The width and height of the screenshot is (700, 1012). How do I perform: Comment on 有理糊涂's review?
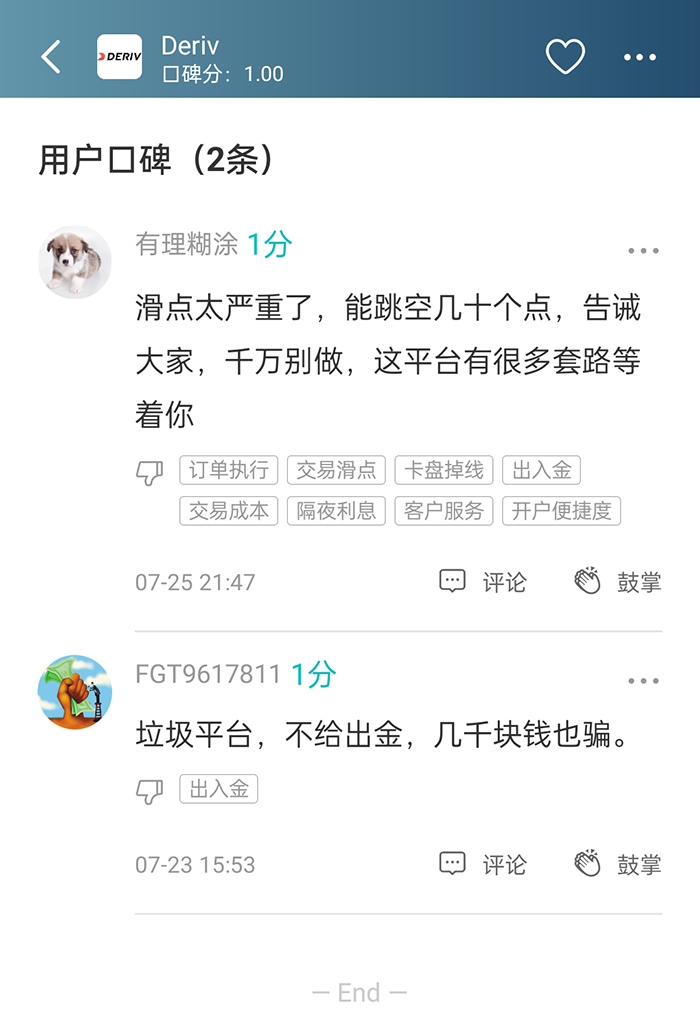tap(483, 582)
